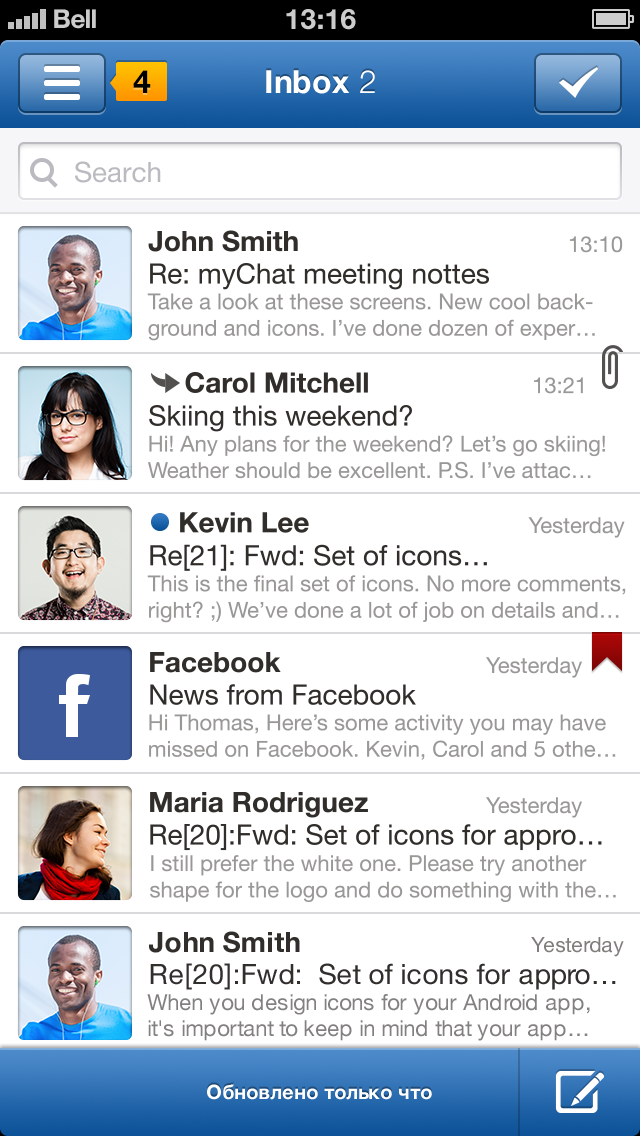Open the hamburger menu drawer
The height and width of the screenshot is (1136, 640).
pyautogui.click(x=62, y=83)
